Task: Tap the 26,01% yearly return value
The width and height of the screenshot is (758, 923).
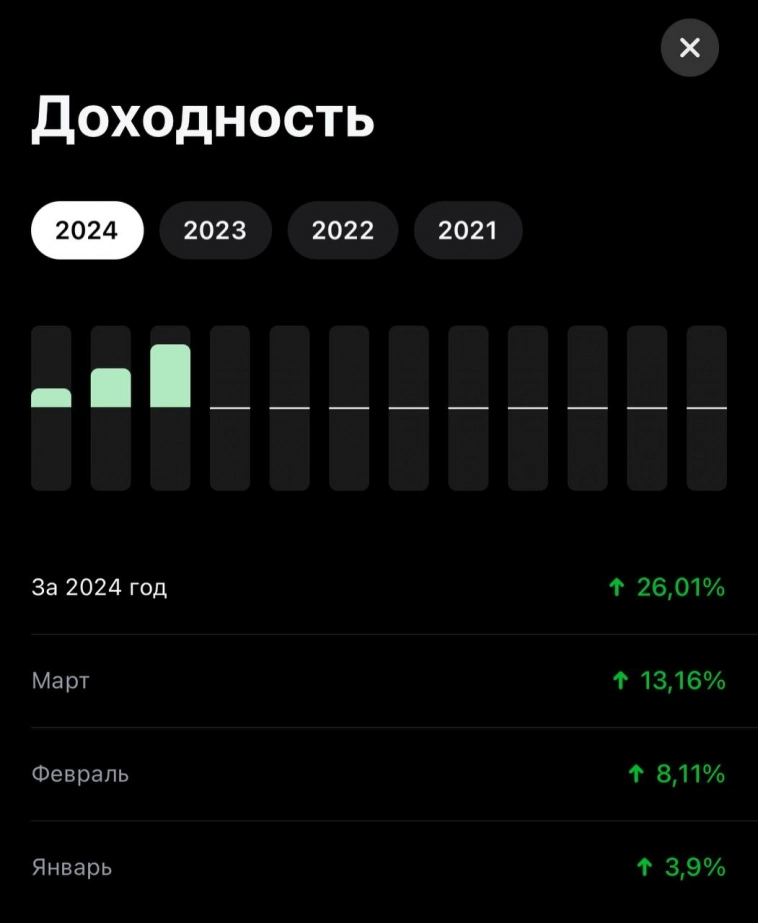Action: point(678,588)
